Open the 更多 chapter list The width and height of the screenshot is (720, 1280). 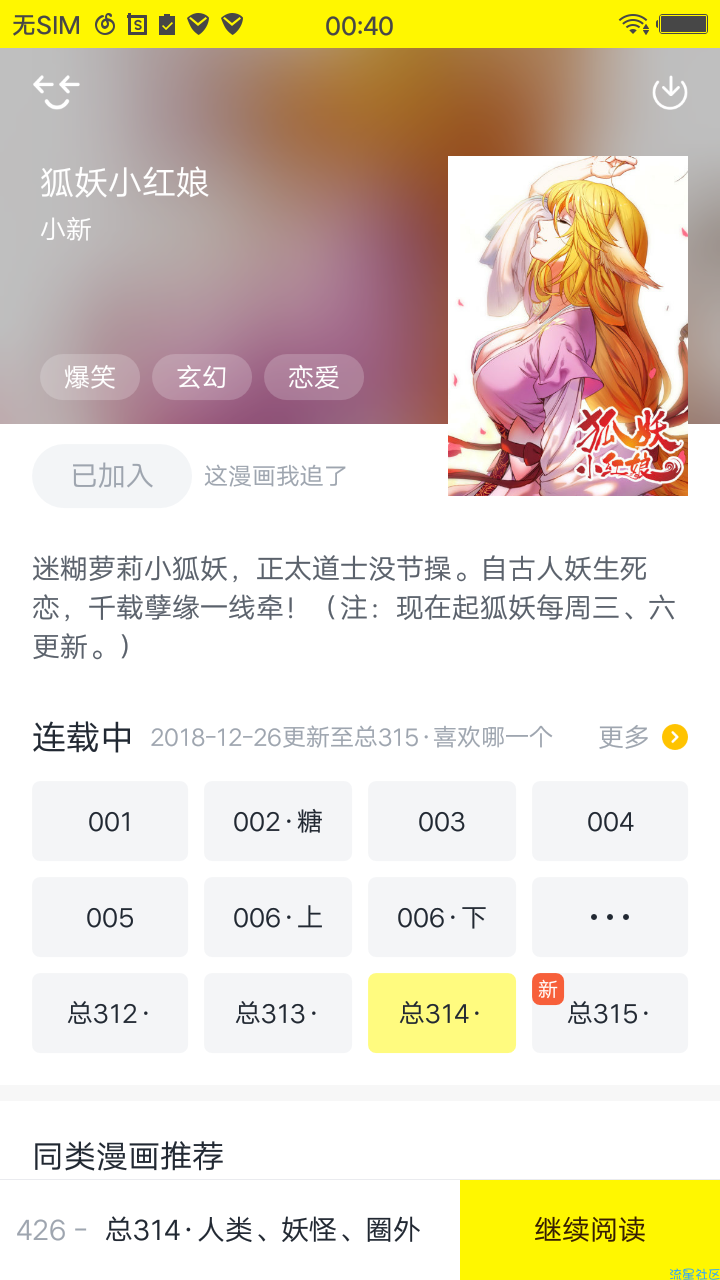(643, 737)
